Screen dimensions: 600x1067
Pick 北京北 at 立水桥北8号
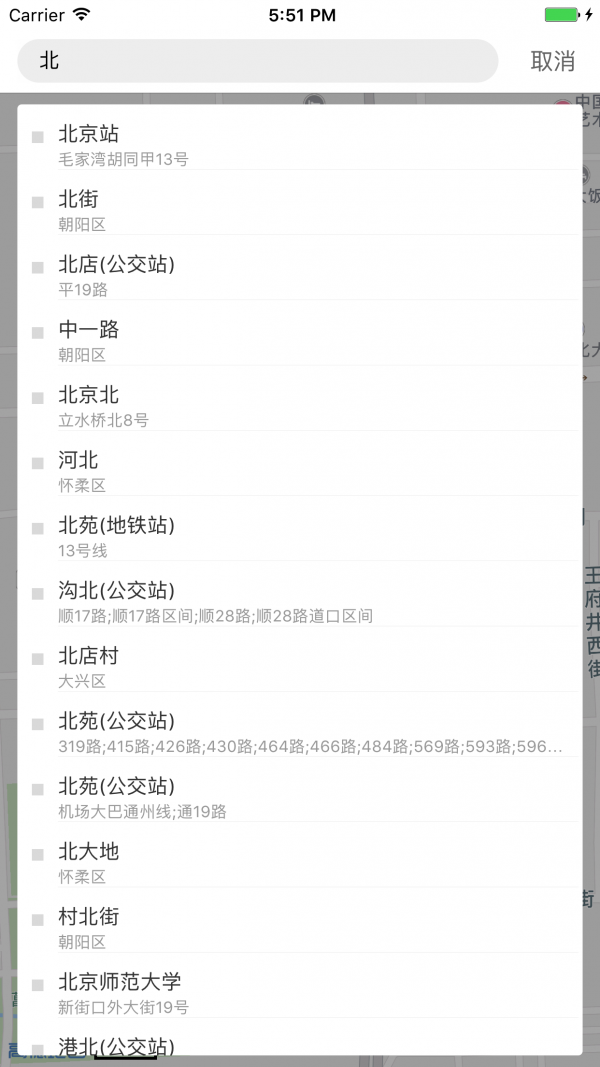click(299, 398)
